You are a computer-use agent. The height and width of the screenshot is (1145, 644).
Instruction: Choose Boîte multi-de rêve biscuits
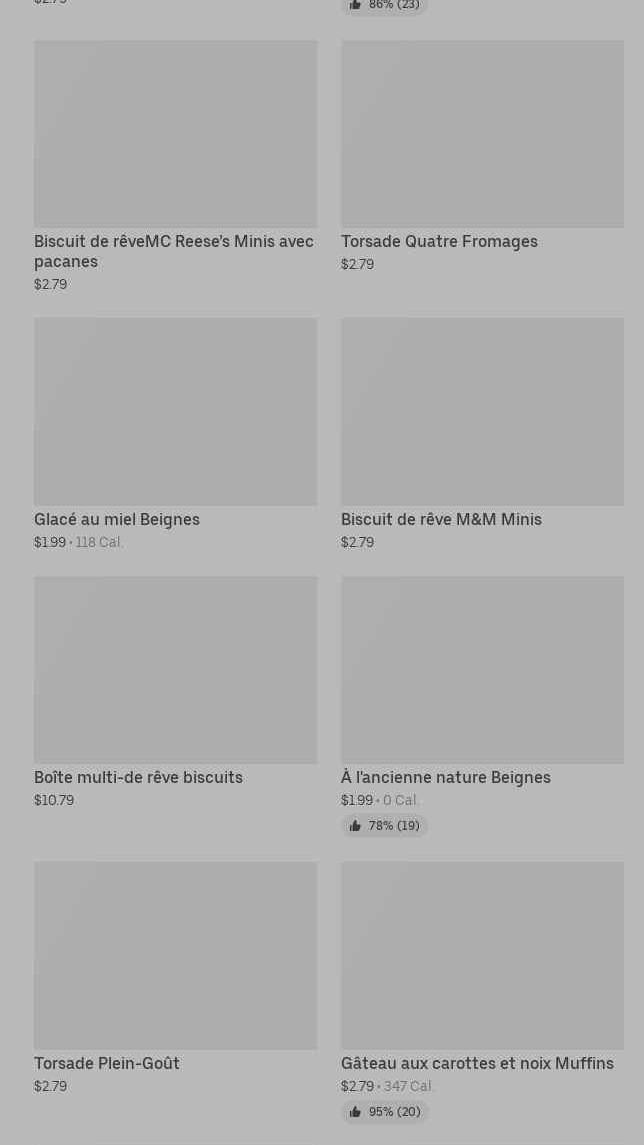175,692
